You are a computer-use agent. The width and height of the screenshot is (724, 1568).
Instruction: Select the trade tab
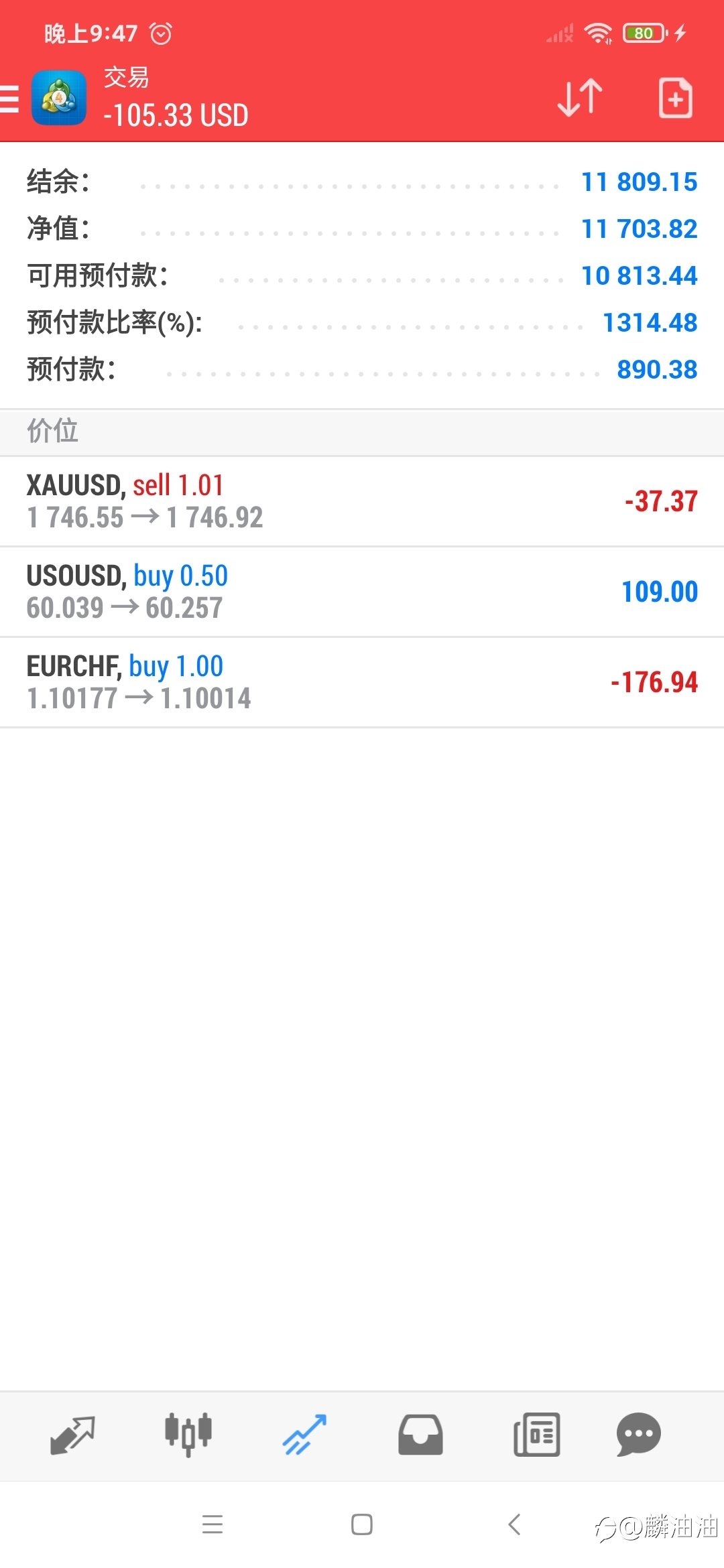coord(304,1435)
